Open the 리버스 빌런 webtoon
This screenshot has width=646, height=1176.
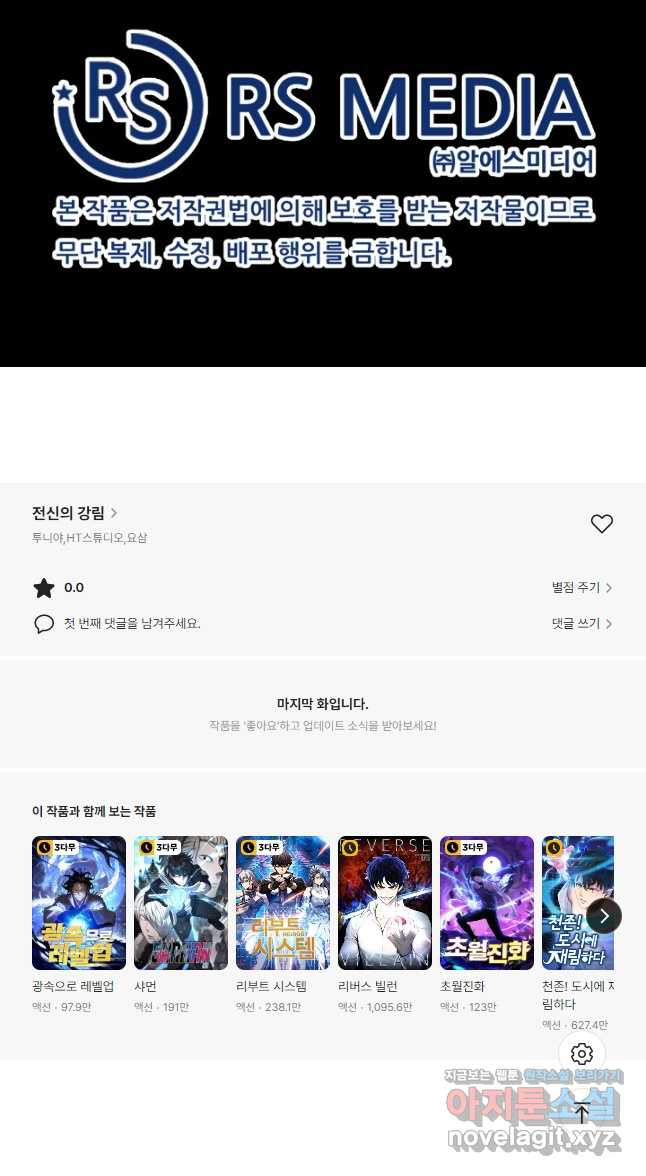385,903
